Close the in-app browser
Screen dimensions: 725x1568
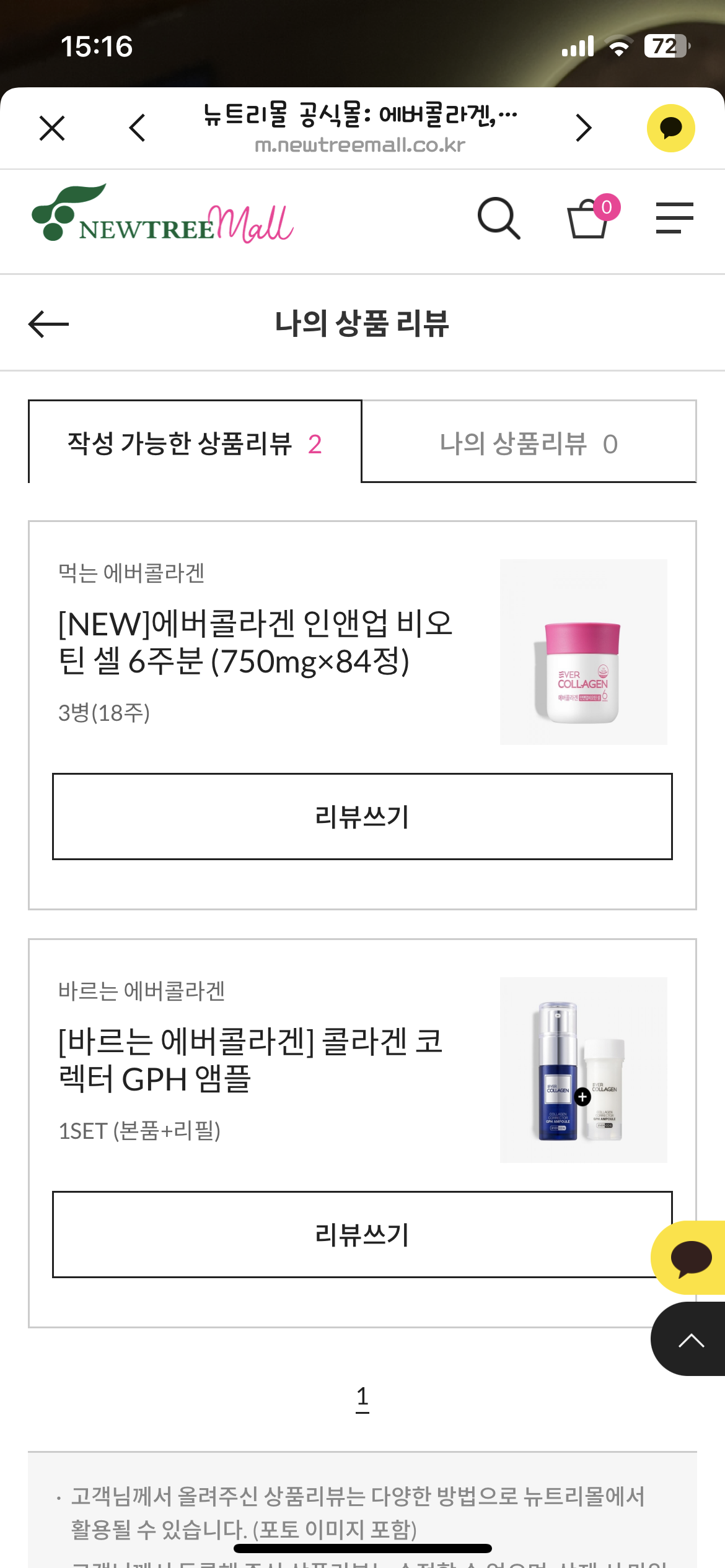(x=52, y=128)
